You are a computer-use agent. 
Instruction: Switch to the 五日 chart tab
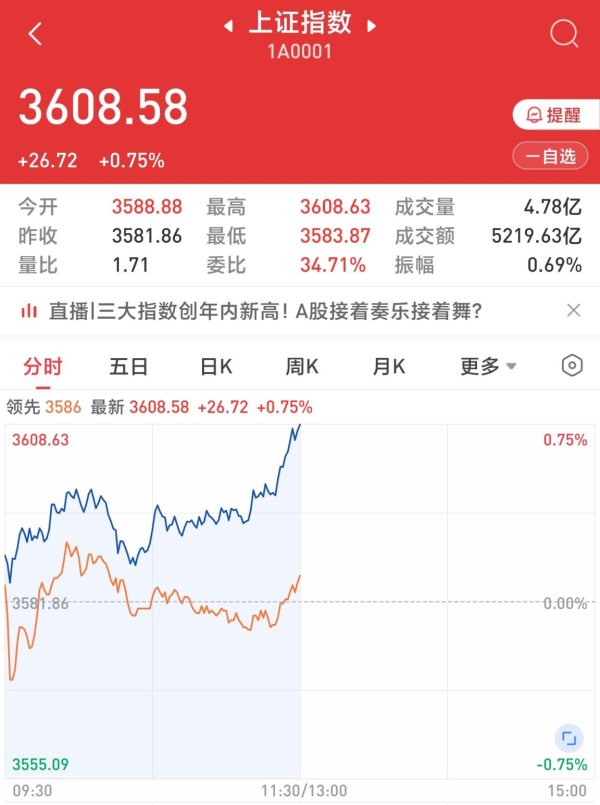pyautogui.click(x=128, y=366)
